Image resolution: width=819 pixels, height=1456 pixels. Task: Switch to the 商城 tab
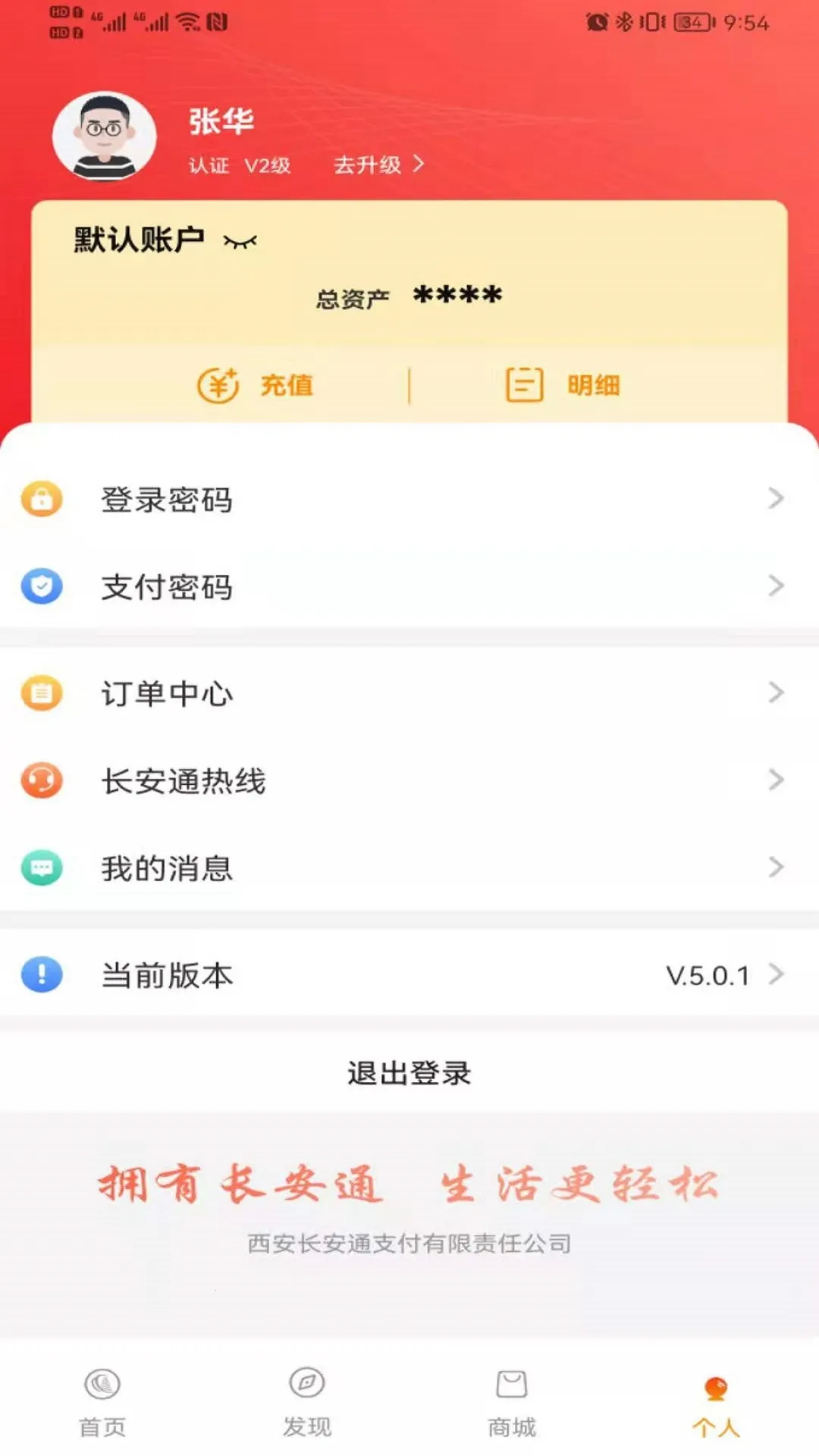coord(512,1403)
